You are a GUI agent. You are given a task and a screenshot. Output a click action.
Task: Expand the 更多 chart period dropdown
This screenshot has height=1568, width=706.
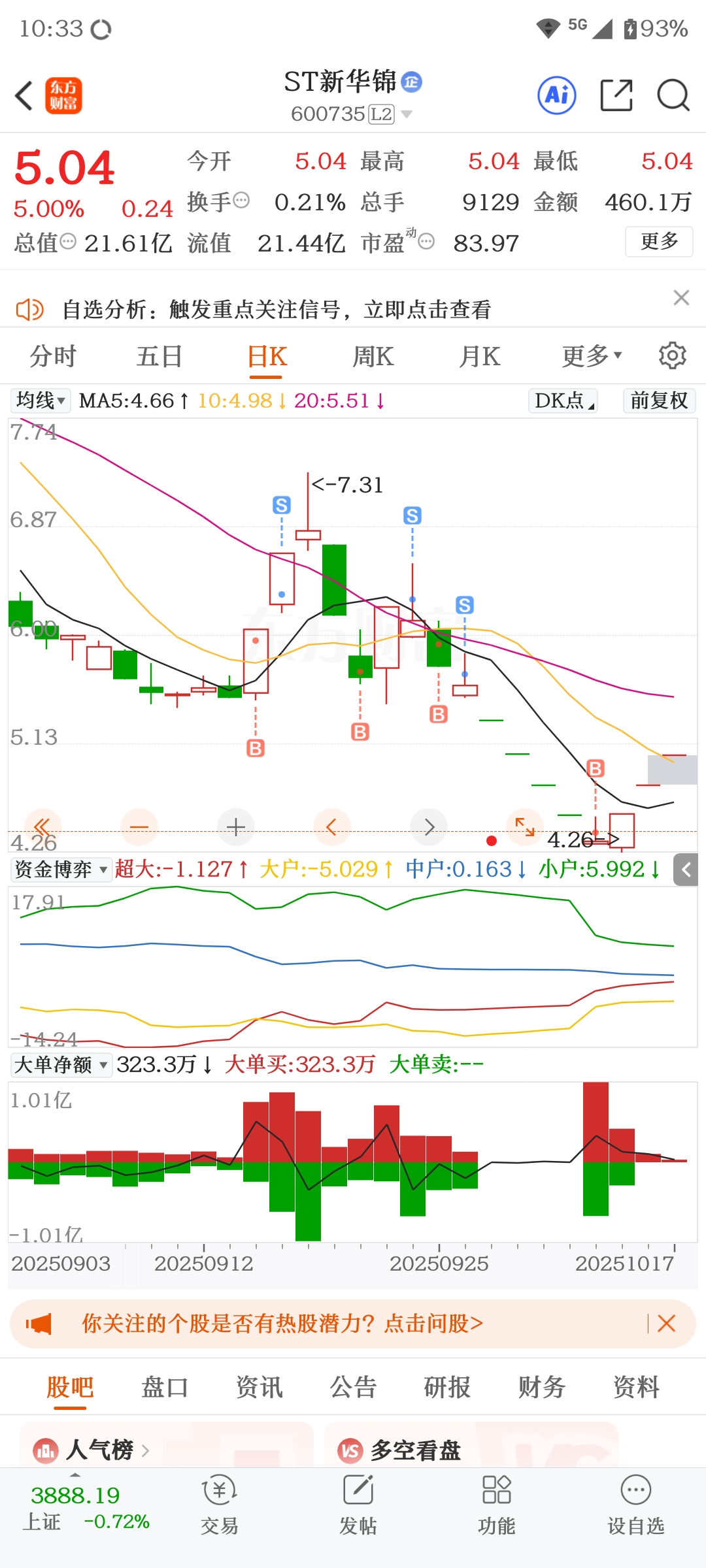point(592,357)
